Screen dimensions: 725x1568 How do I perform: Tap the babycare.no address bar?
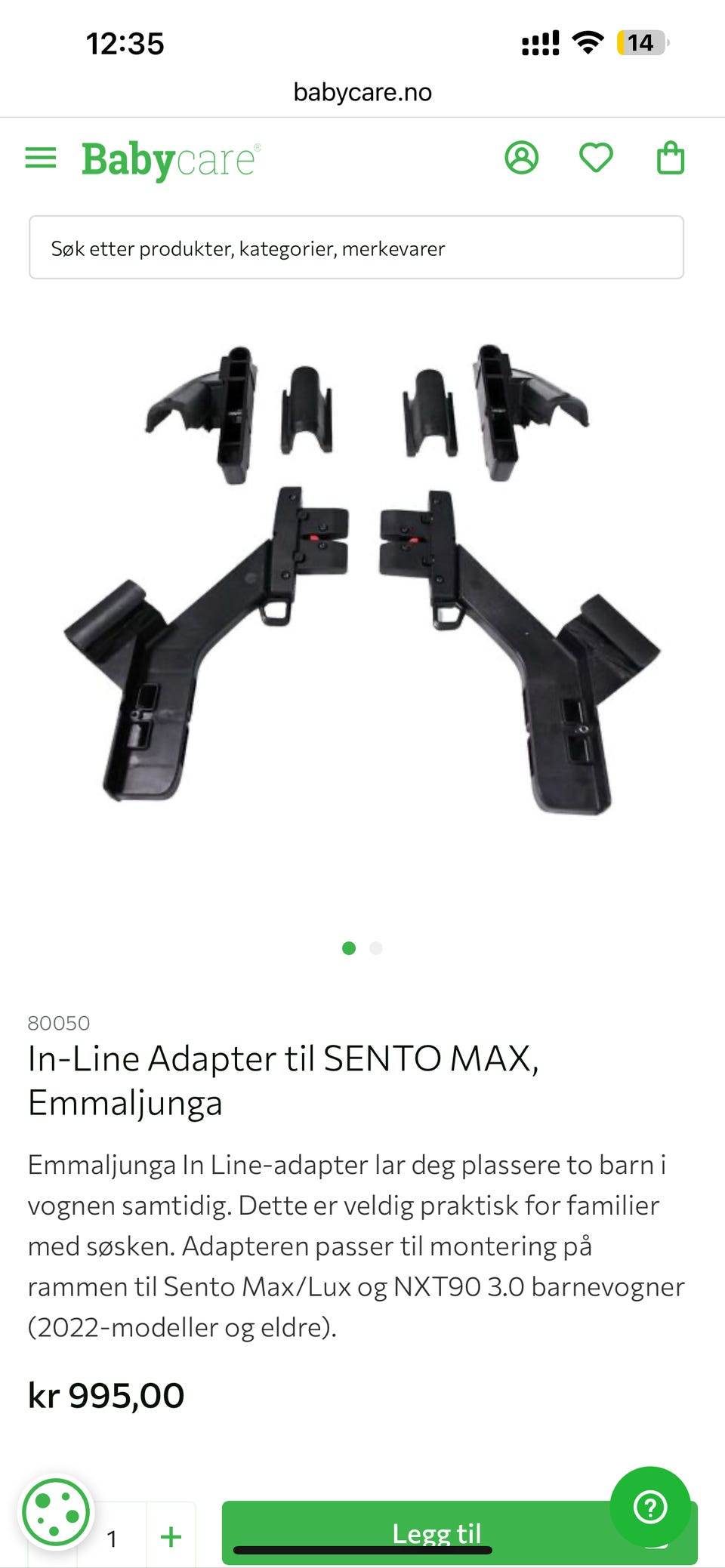pyautogui.click(x=362, y=92)
